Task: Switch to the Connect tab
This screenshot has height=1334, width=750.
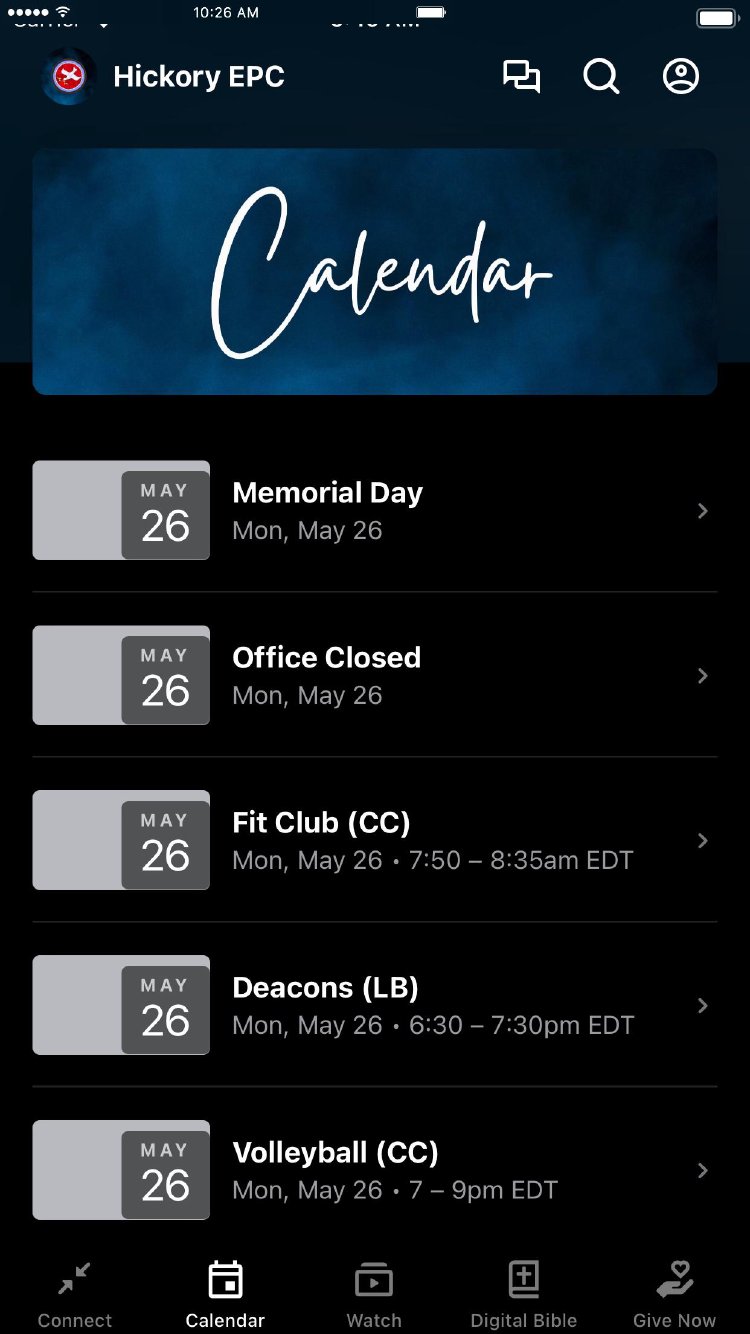Action: 75,1294
